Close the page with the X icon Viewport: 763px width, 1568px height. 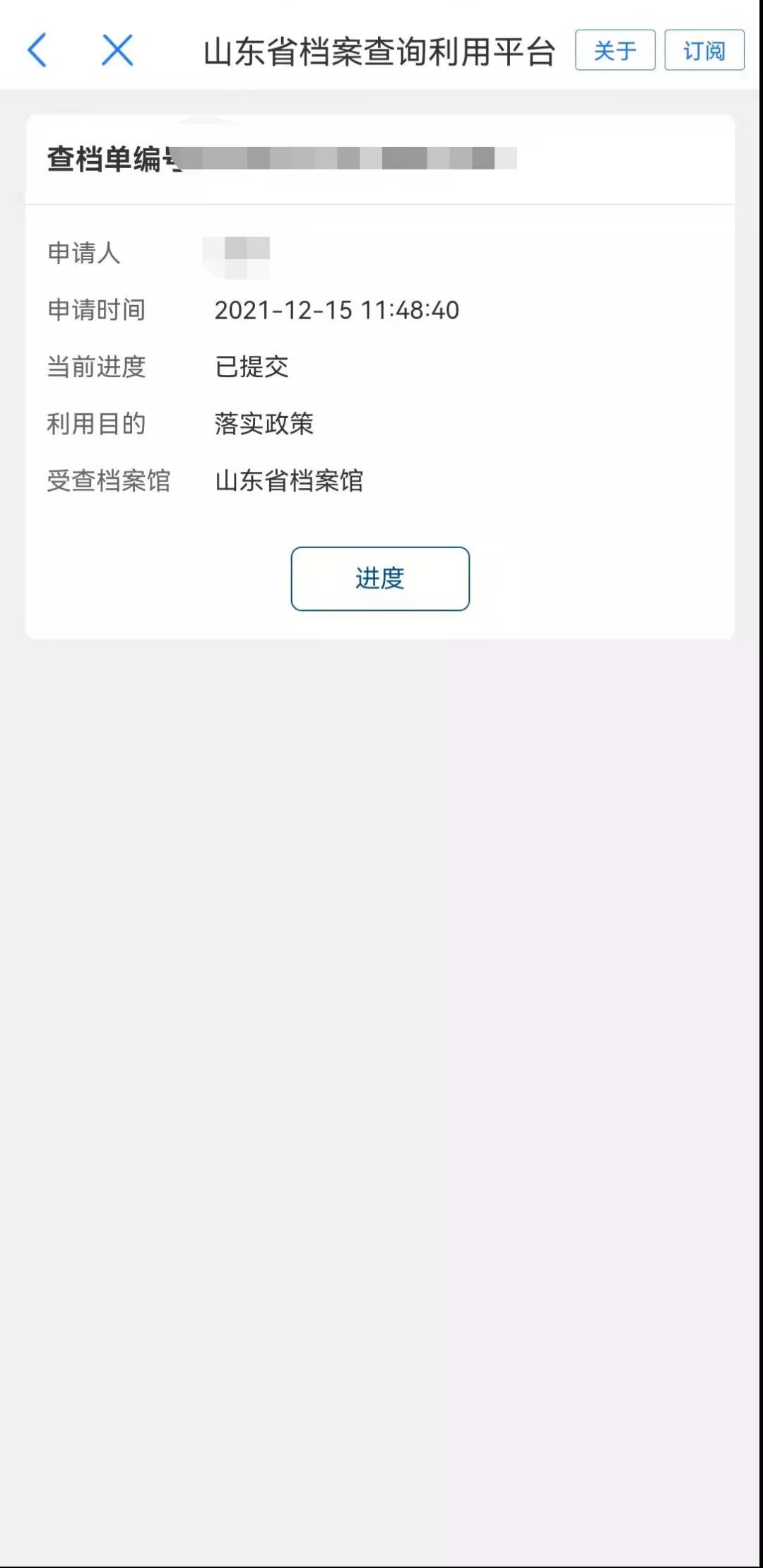[x=117, y=50]
